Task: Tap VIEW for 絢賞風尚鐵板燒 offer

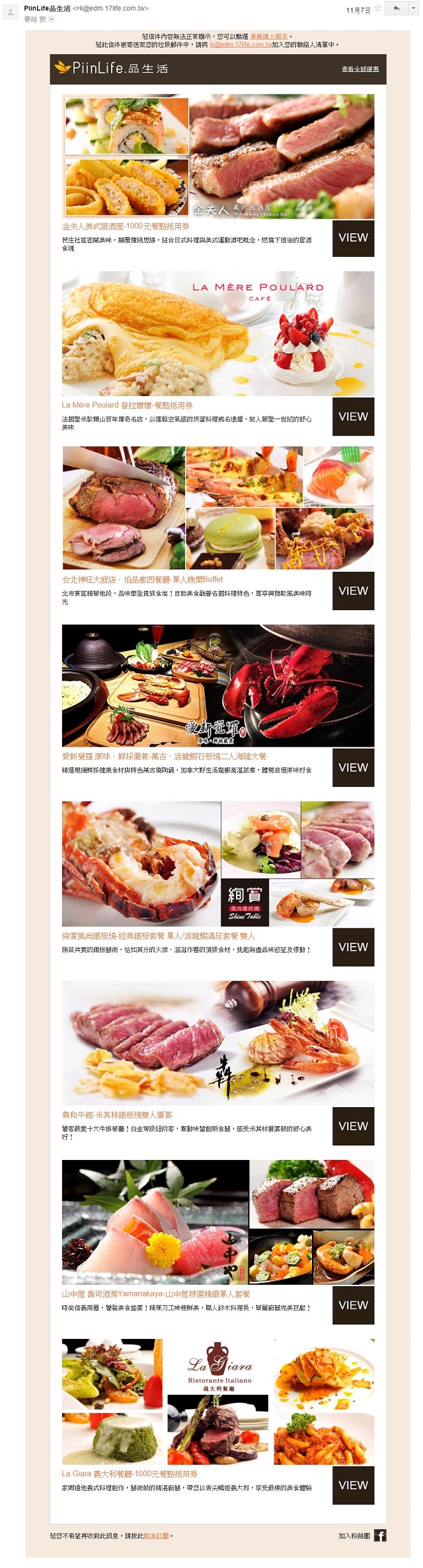Action: (353, 947)
